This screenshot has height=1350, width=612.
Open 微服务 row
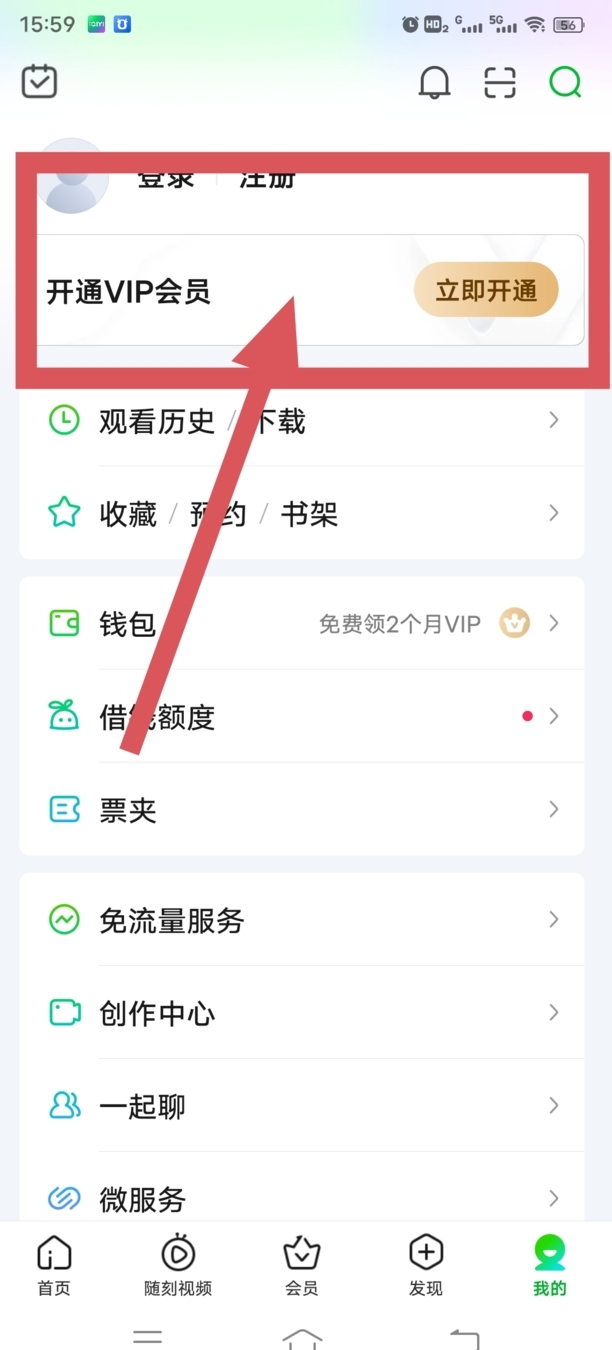(x=300, y=1198)
